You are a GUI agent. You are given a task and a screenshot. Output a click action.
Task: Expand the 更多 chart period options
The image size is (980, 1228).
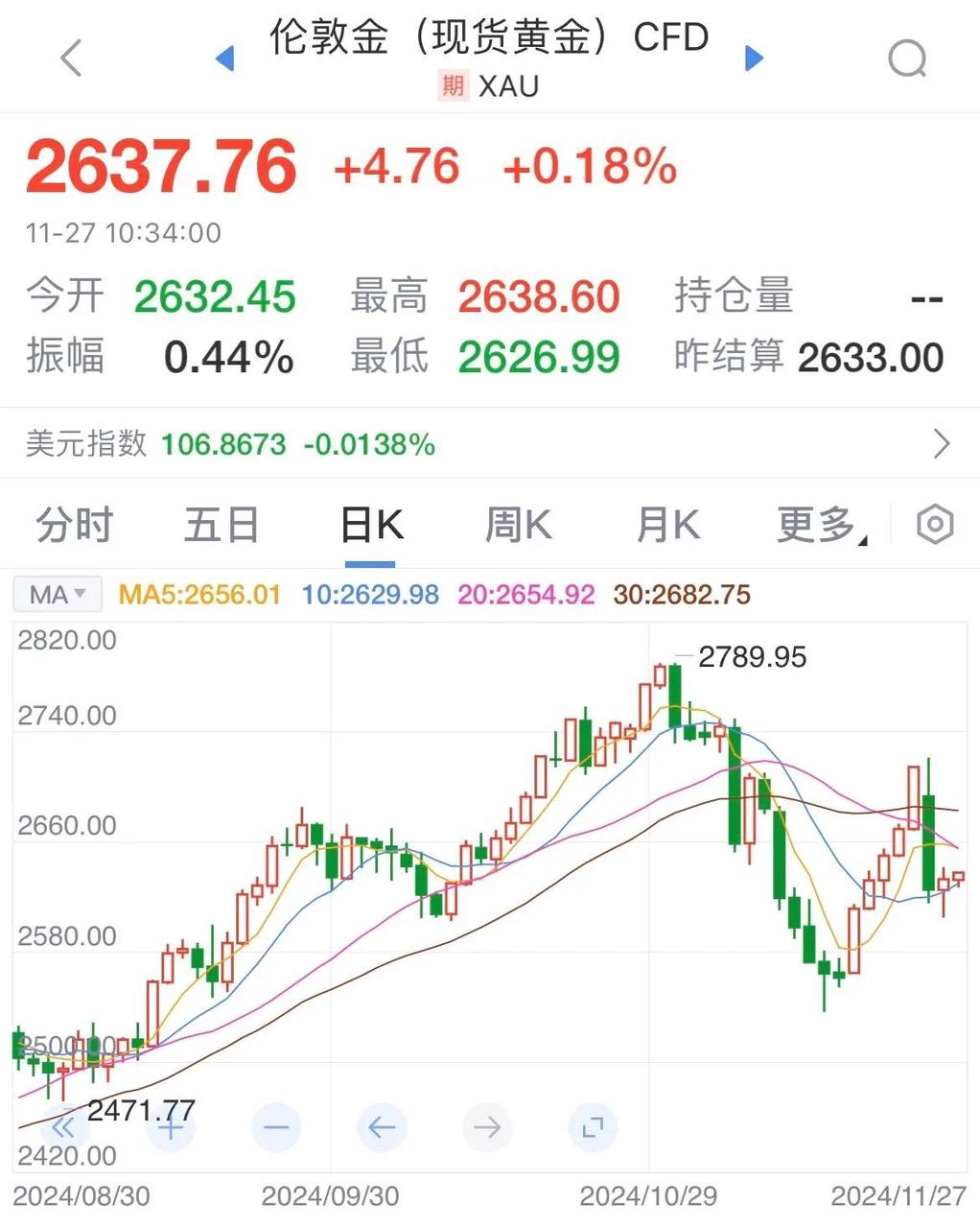[x=820, y=526]
